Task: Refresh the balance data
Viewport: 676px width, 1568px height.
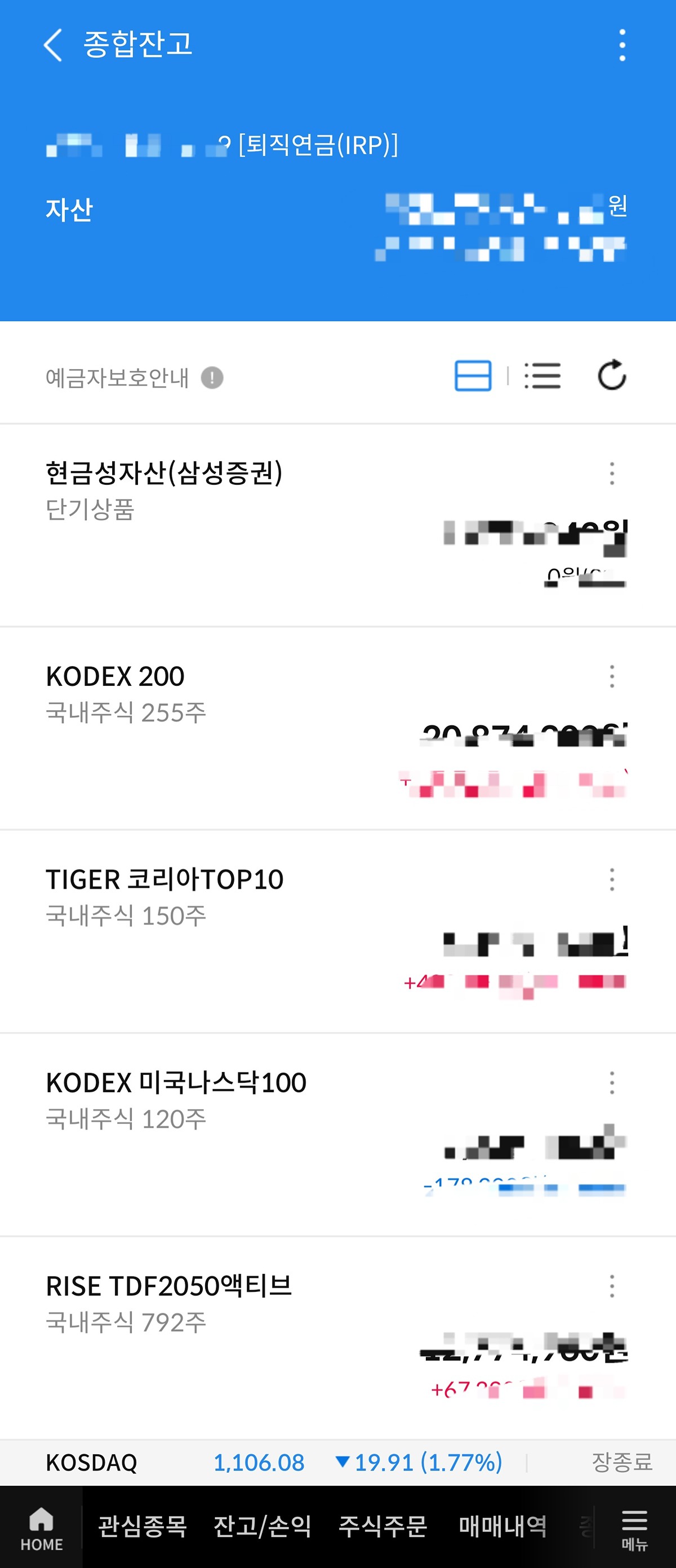Action: click(612, 375)
